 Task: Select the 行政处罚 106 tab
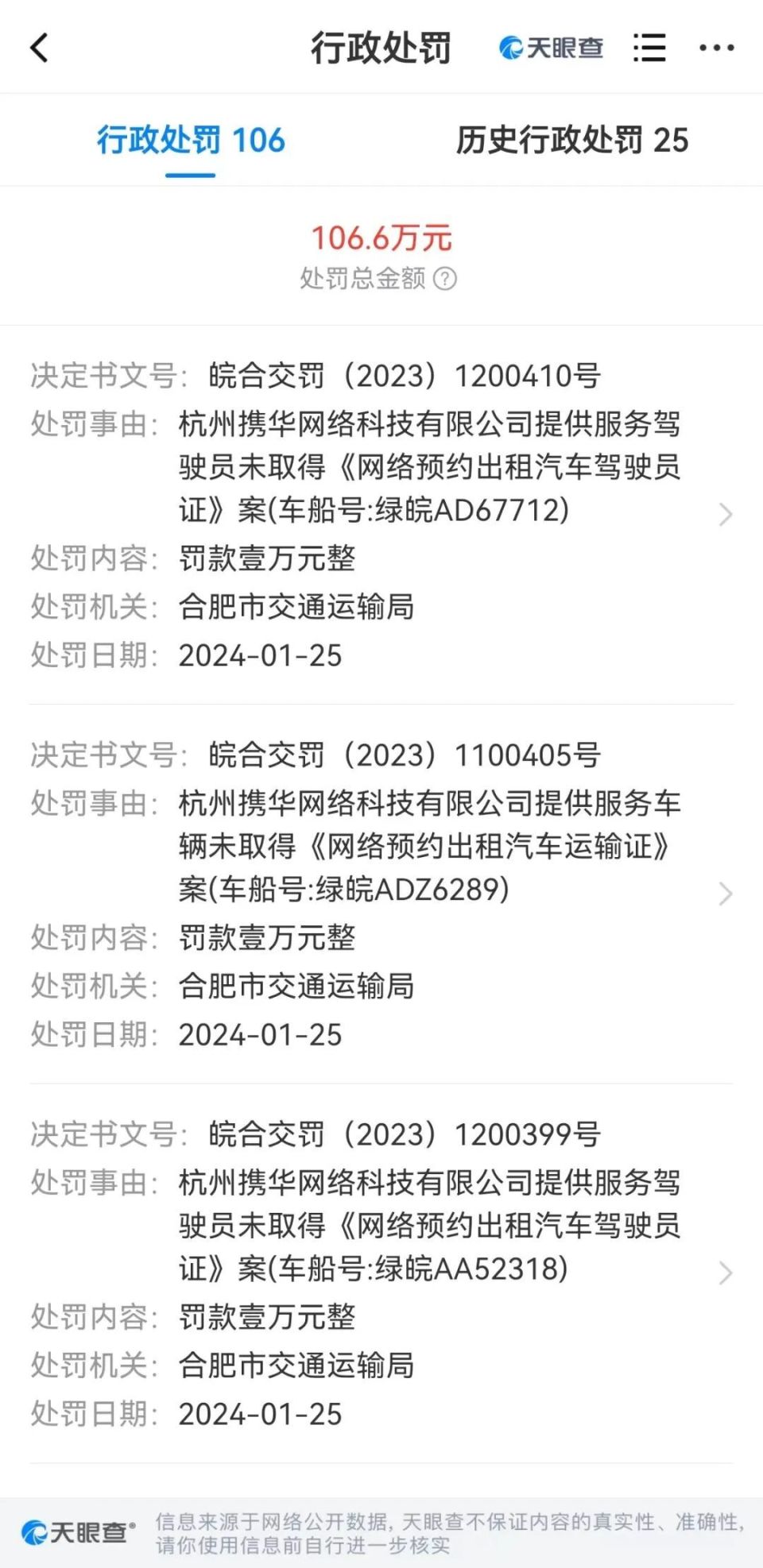coord(191,141)
